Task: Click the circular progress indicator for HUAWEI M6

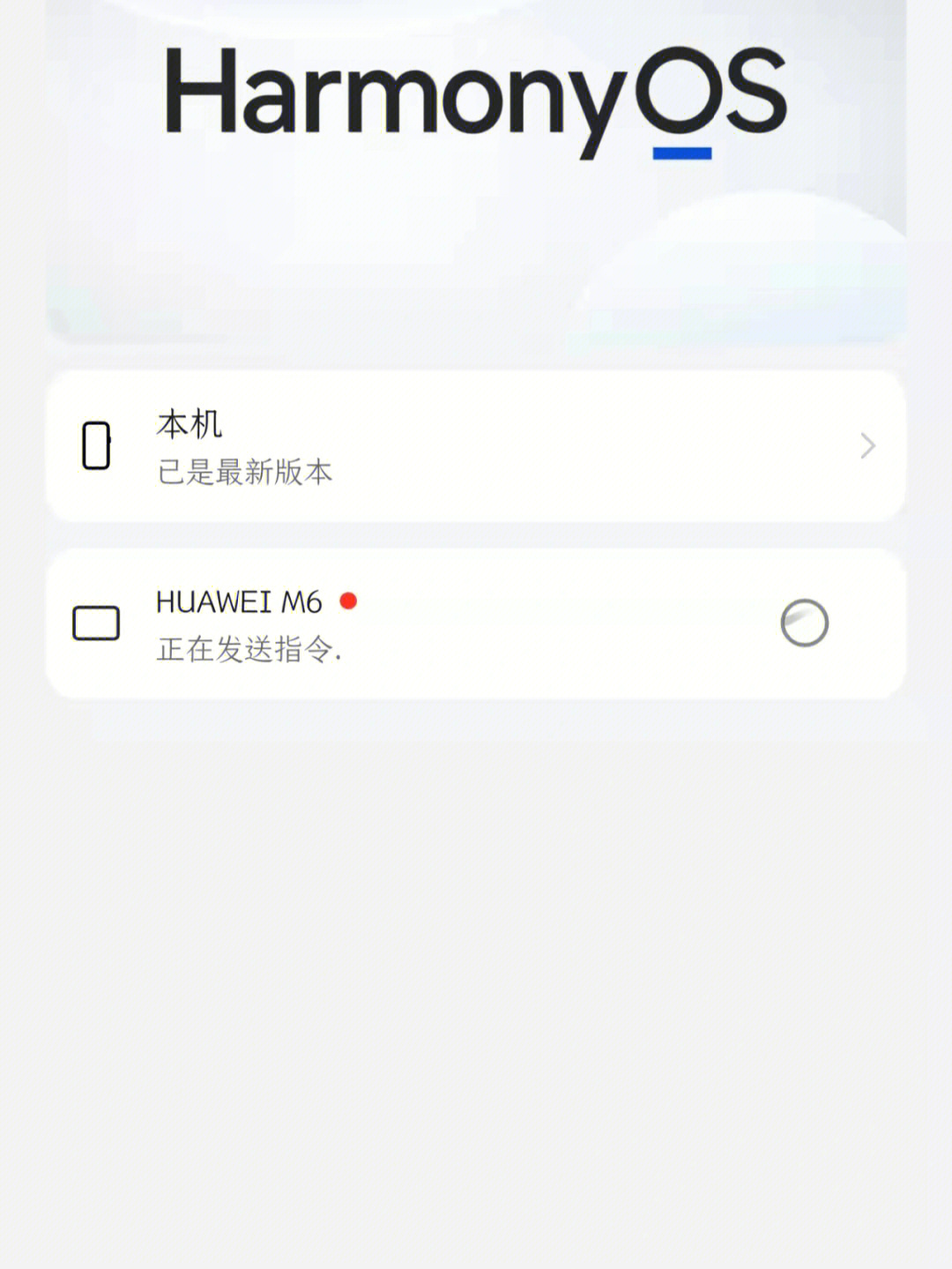Action: 804,623
